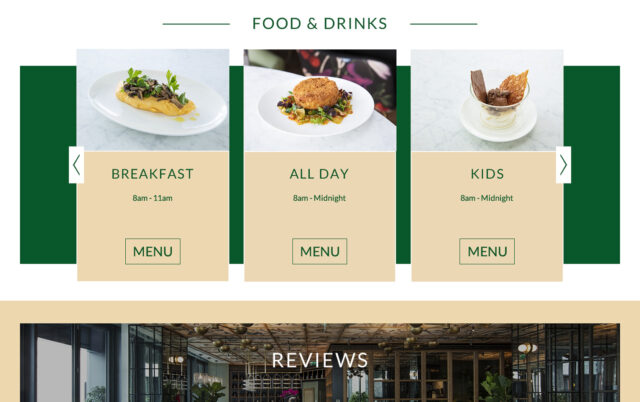The width and height of the screenshot is (640, 402).
Task: Open the All Day menu button
Action: click(319, 251)
